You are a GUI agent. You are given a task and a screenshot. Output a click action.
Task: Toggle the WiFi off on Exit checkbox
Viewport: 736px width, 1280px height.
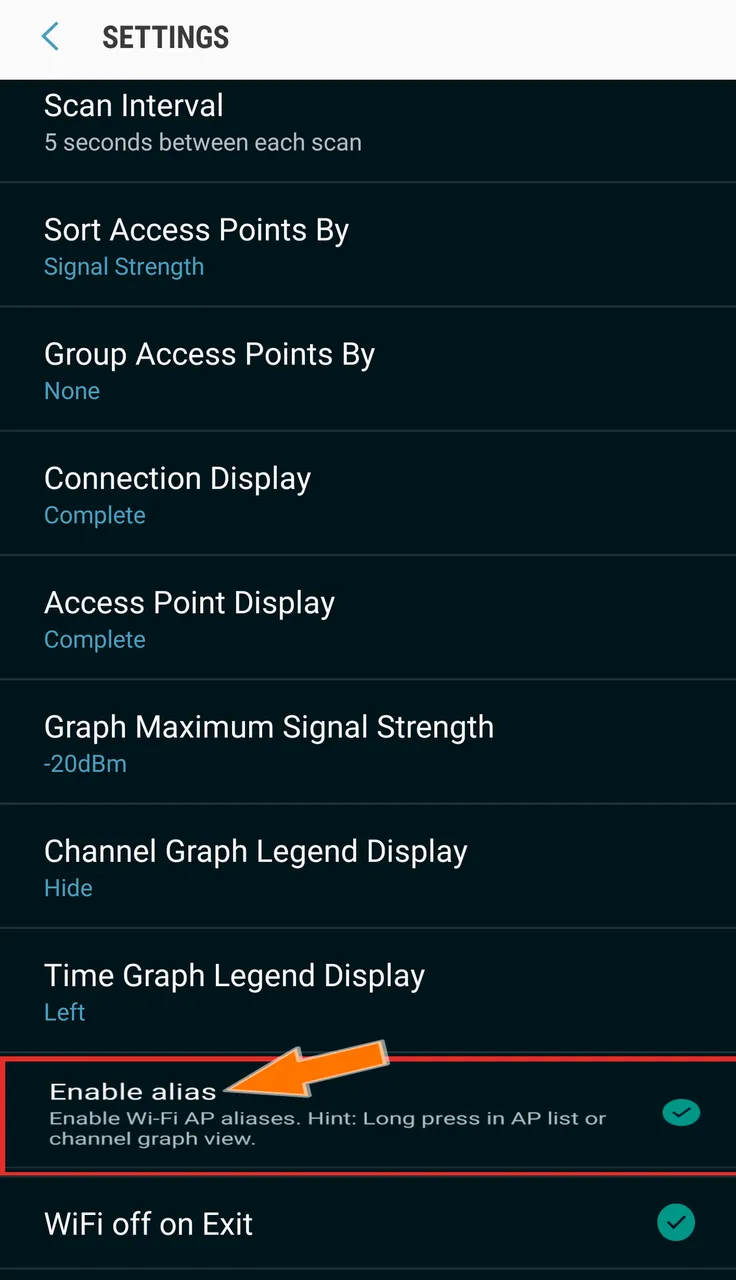(x=676, y=1222)
